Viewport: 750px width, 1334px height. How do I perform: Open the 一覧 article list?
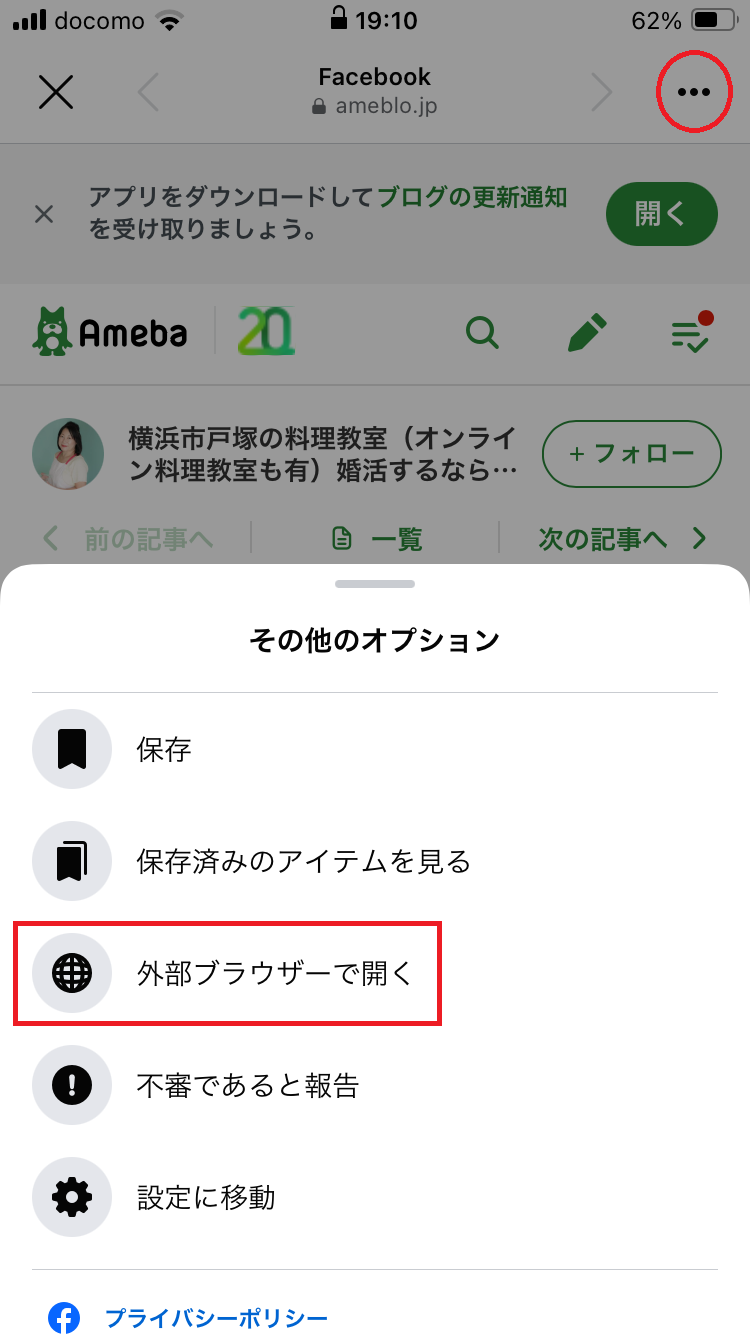tap(376, 539)
